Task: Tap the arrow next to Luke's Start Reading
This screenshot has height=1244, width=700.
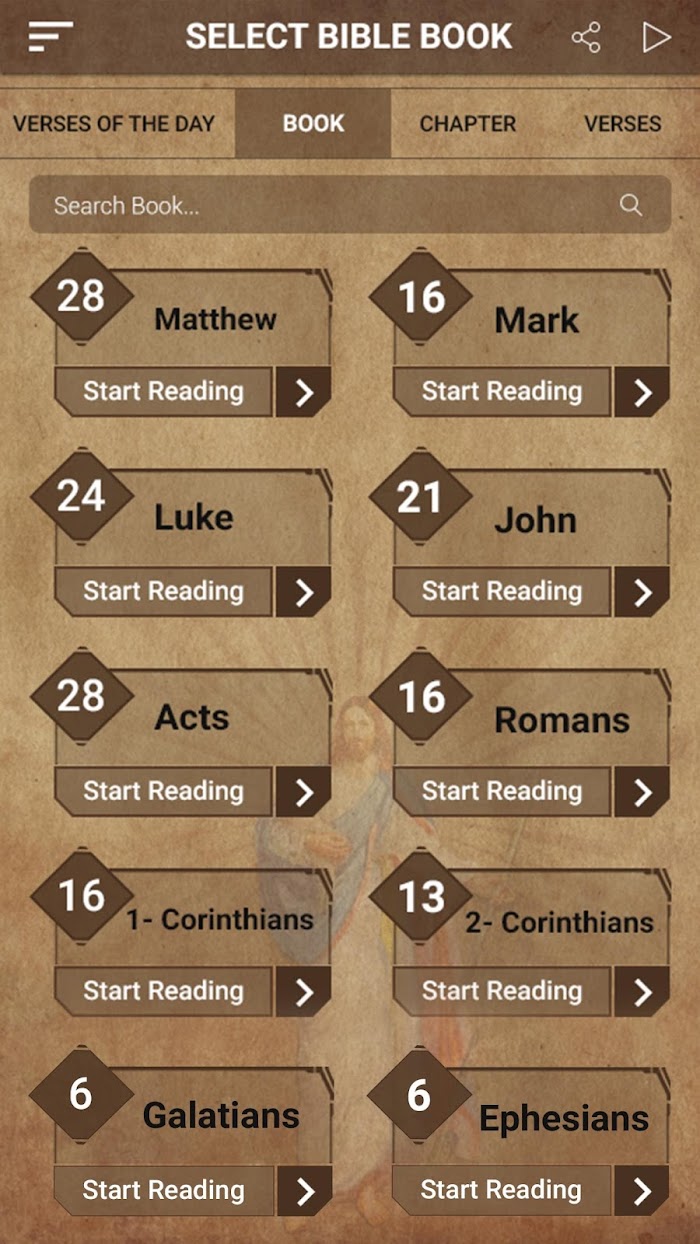Action: pyautogui.click(x=303, y=592)
